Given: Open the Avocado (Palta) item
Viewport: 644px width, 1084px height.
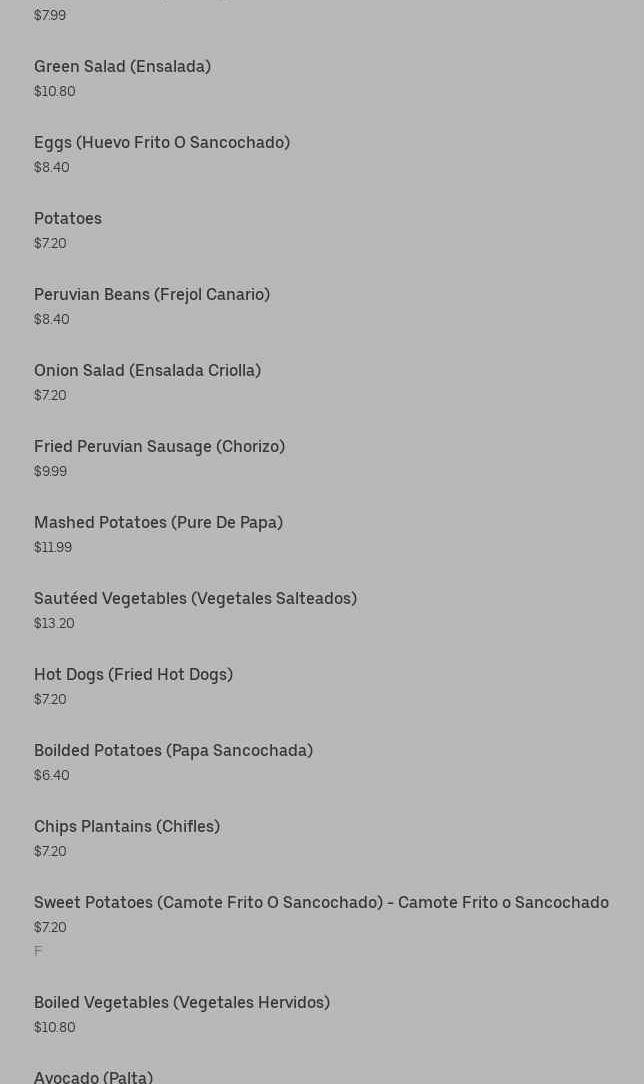Looking at the screenshot, I should click(x=93, y=1076).
